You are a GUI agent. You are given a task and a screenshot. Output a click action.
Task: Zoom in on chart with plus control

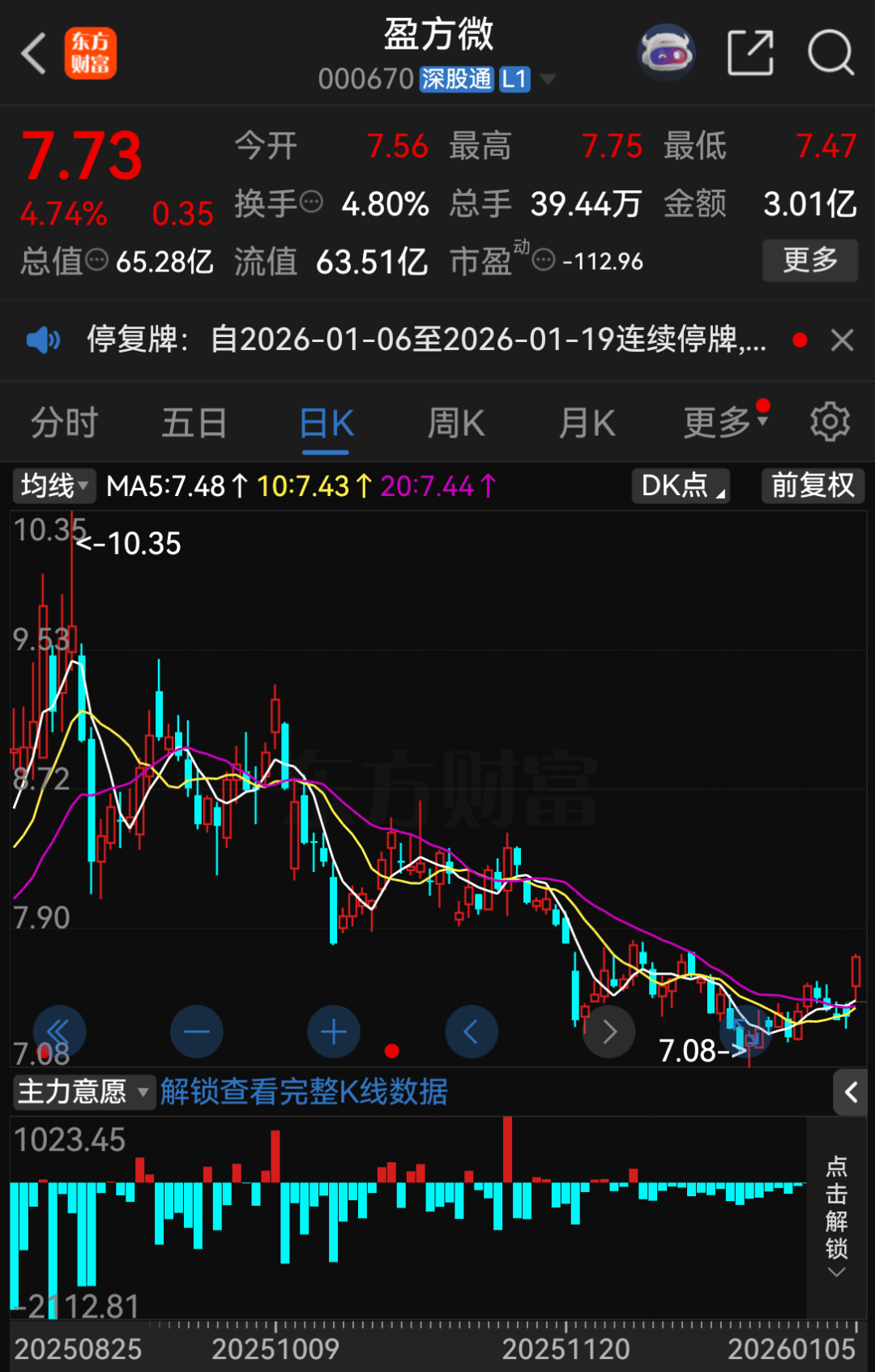(334, 1031)
